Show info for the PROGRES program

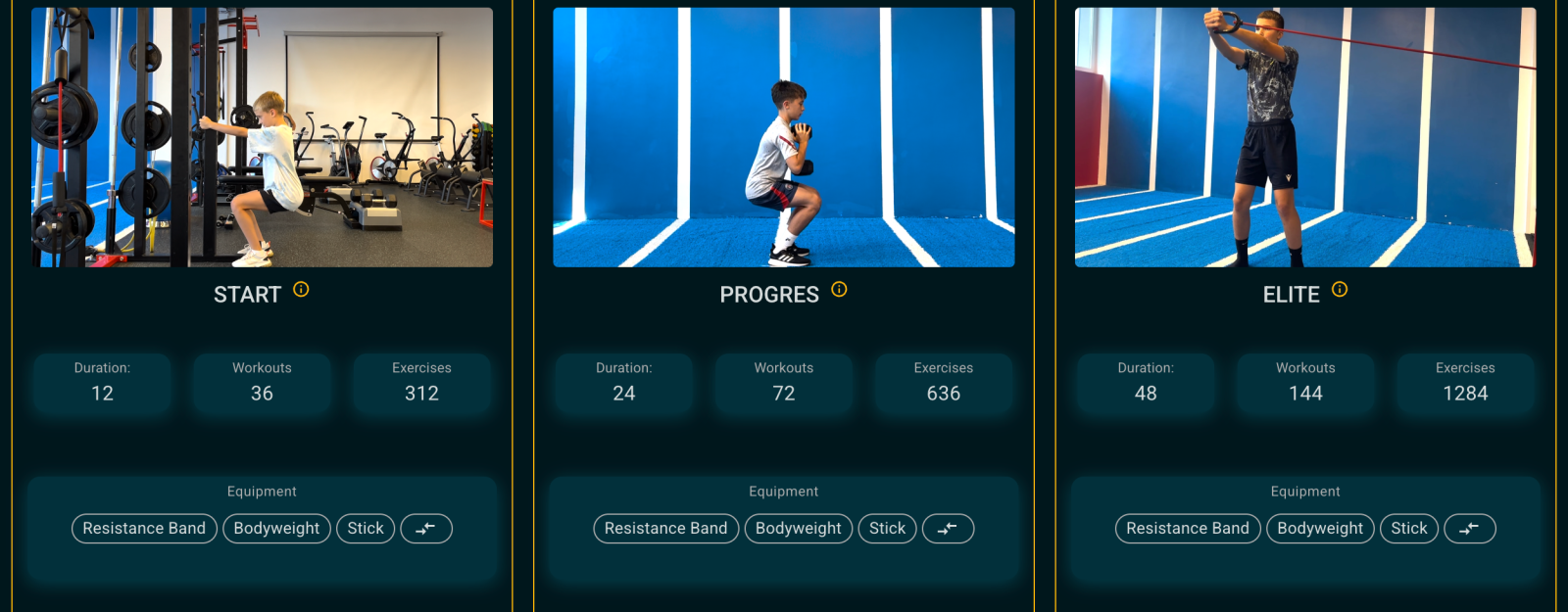click(x=839, y=290)
